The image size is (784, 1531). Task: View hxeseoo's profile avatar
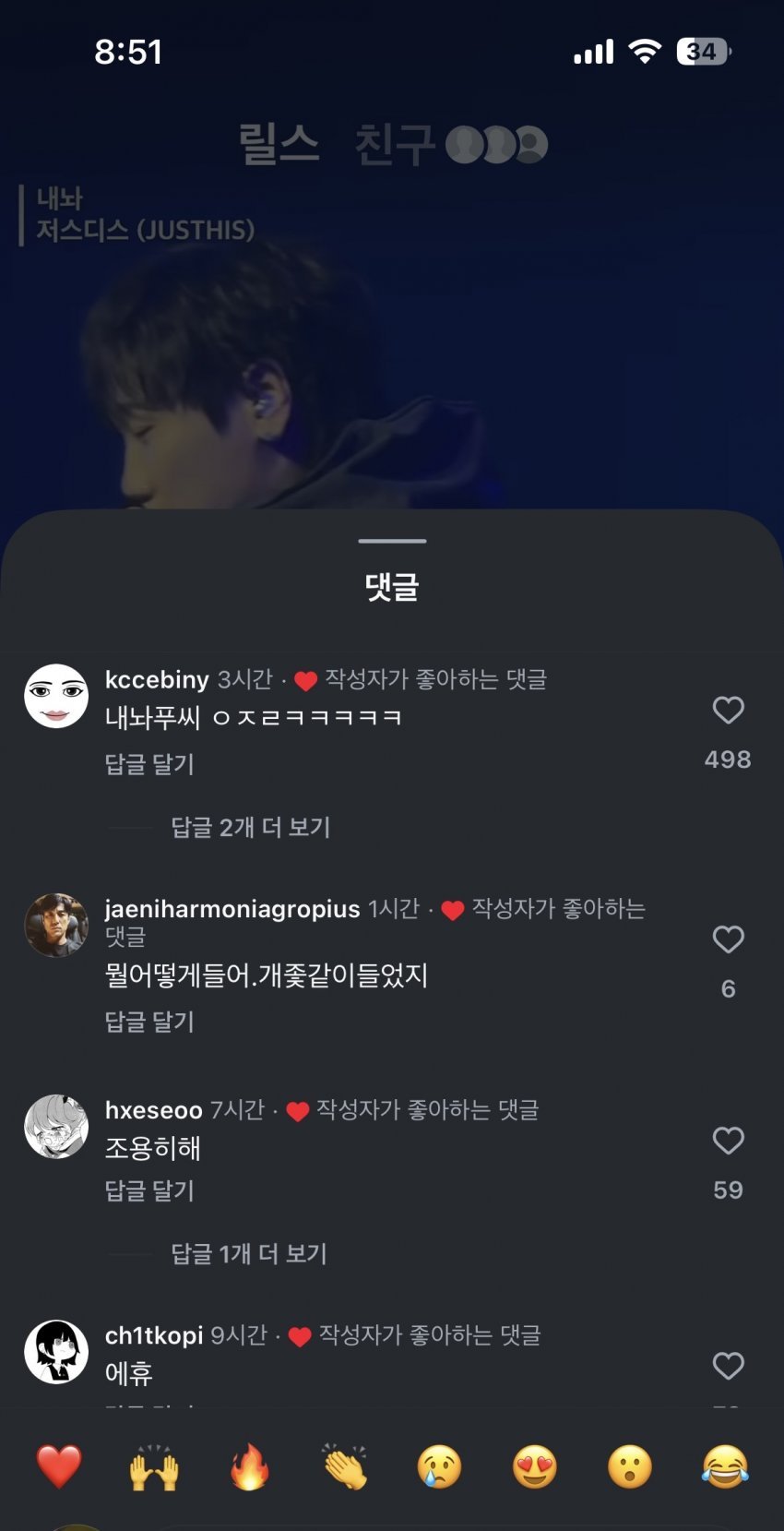(56, 1126)
